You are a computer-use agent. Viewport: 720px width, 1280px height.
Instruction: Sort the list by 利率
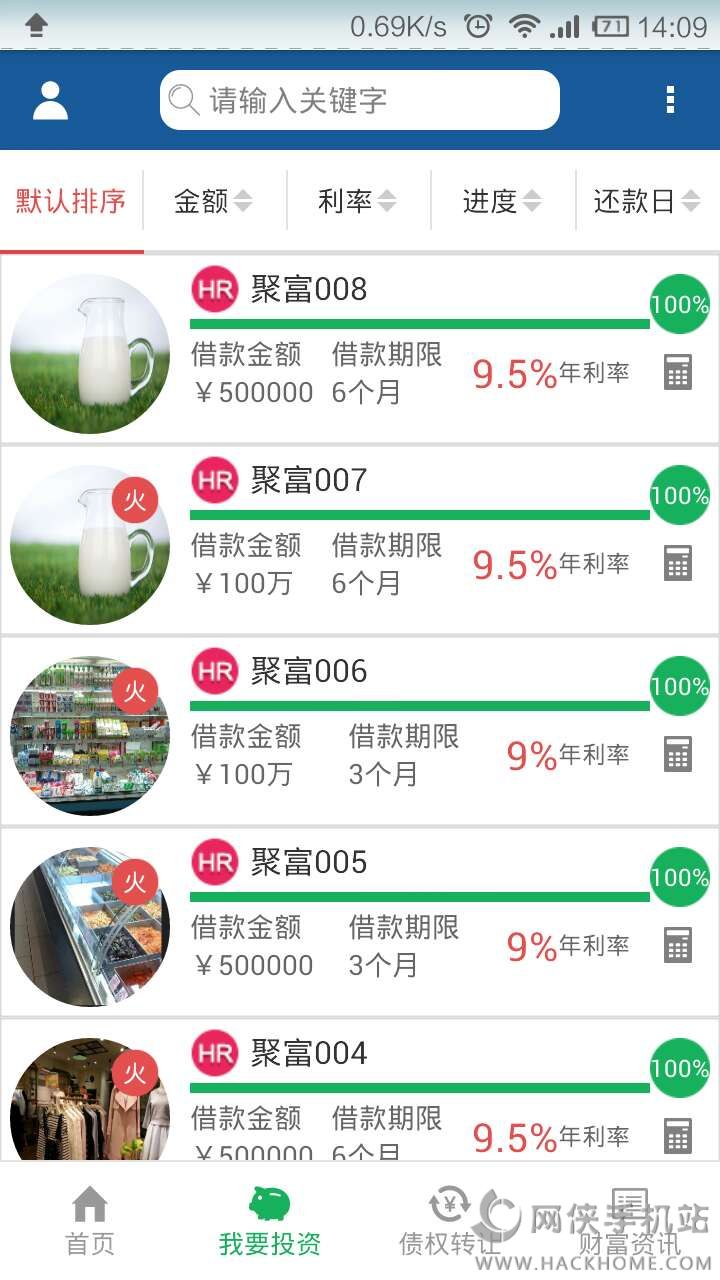358,201
